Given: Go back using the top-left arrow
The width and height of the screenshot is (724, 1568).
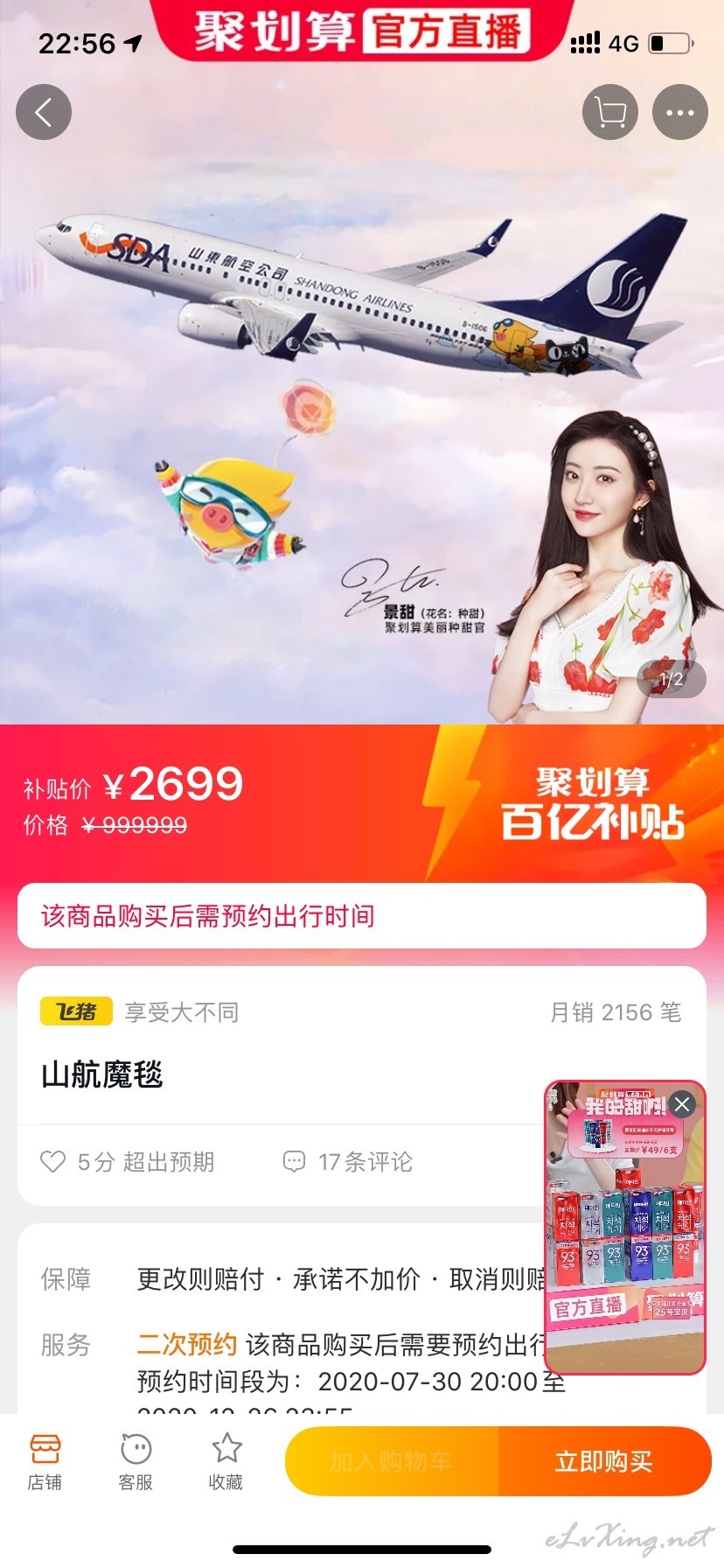Looking at the screenshot, I should [44, 112].
